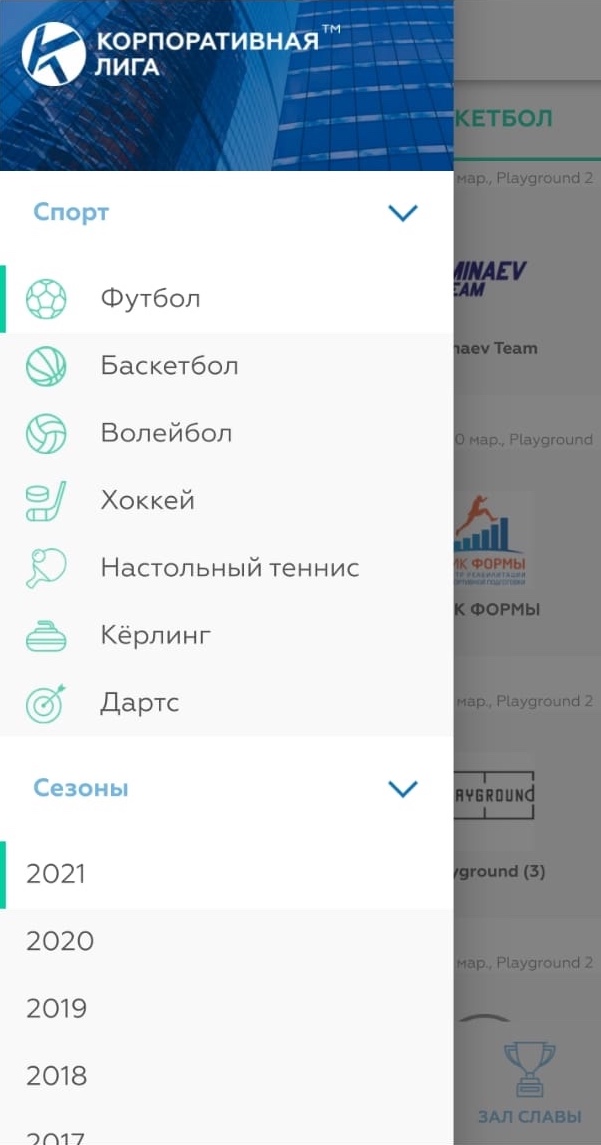Switch to season 2020
Screen dimensions: 601x1145
pos(226,942)
